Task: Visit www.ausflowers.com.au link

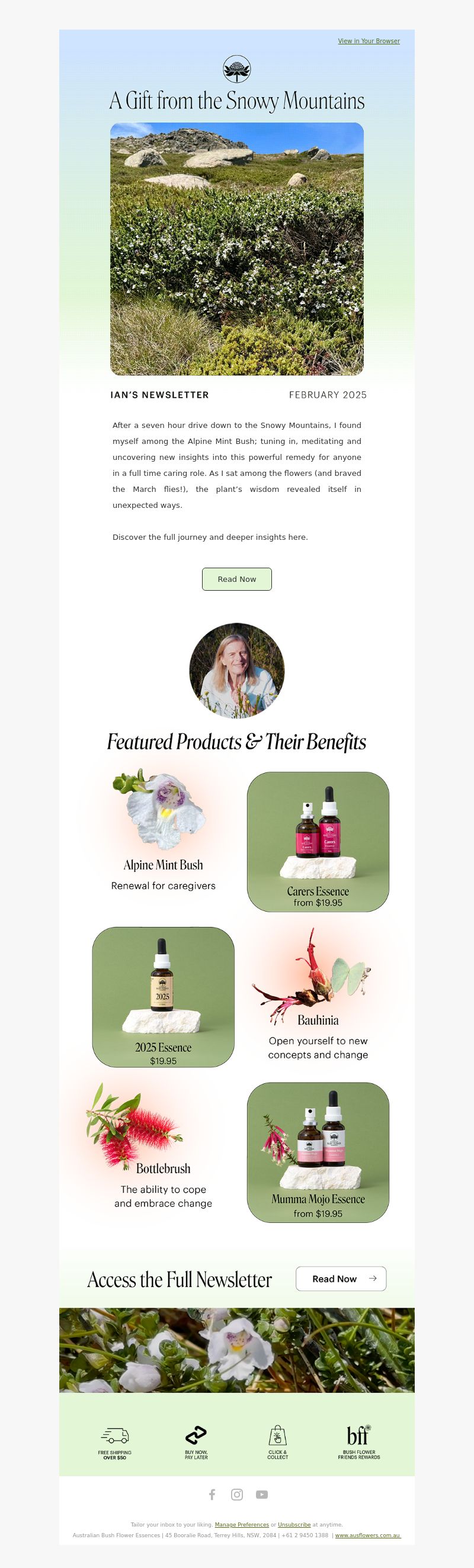Action: tap(367, 1535)
